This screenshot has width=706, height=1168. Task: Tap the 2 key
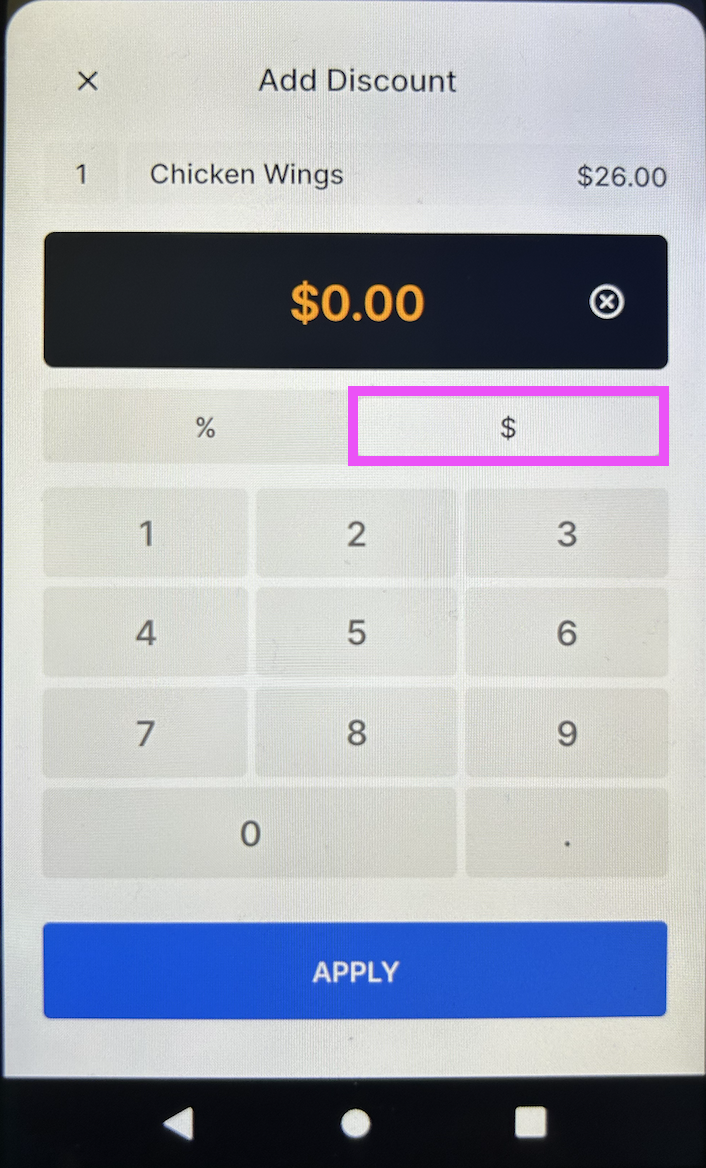tap(356, 533)
